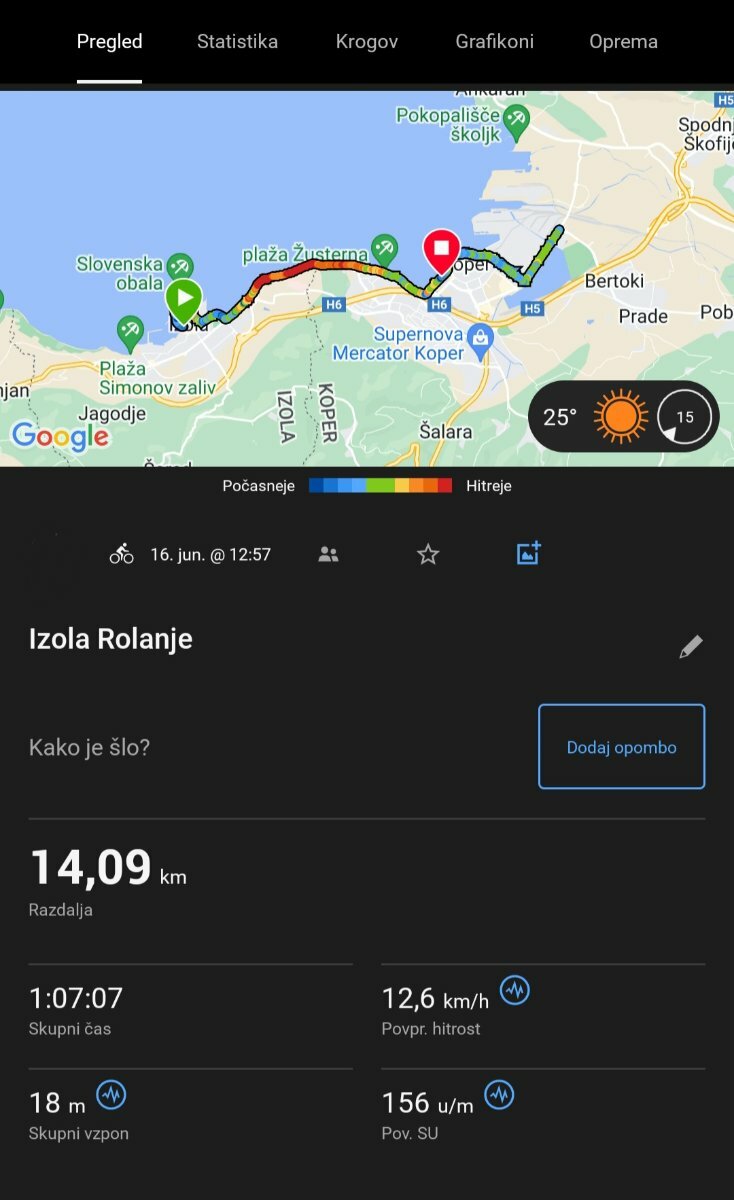The image size is (734, 1200).
Task: Add a photo to the activity
Action: click(x=529, y=553)
